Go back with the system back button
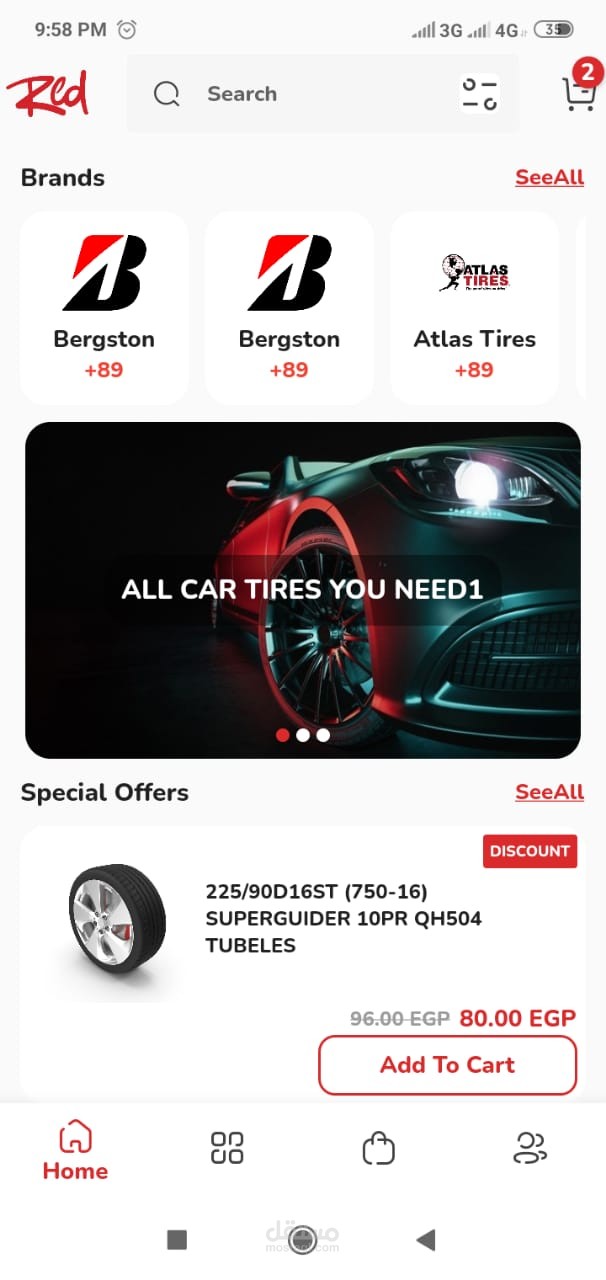Image resolution: width=606 pixels, height=1280 pixels. [x=426, y=1240]
